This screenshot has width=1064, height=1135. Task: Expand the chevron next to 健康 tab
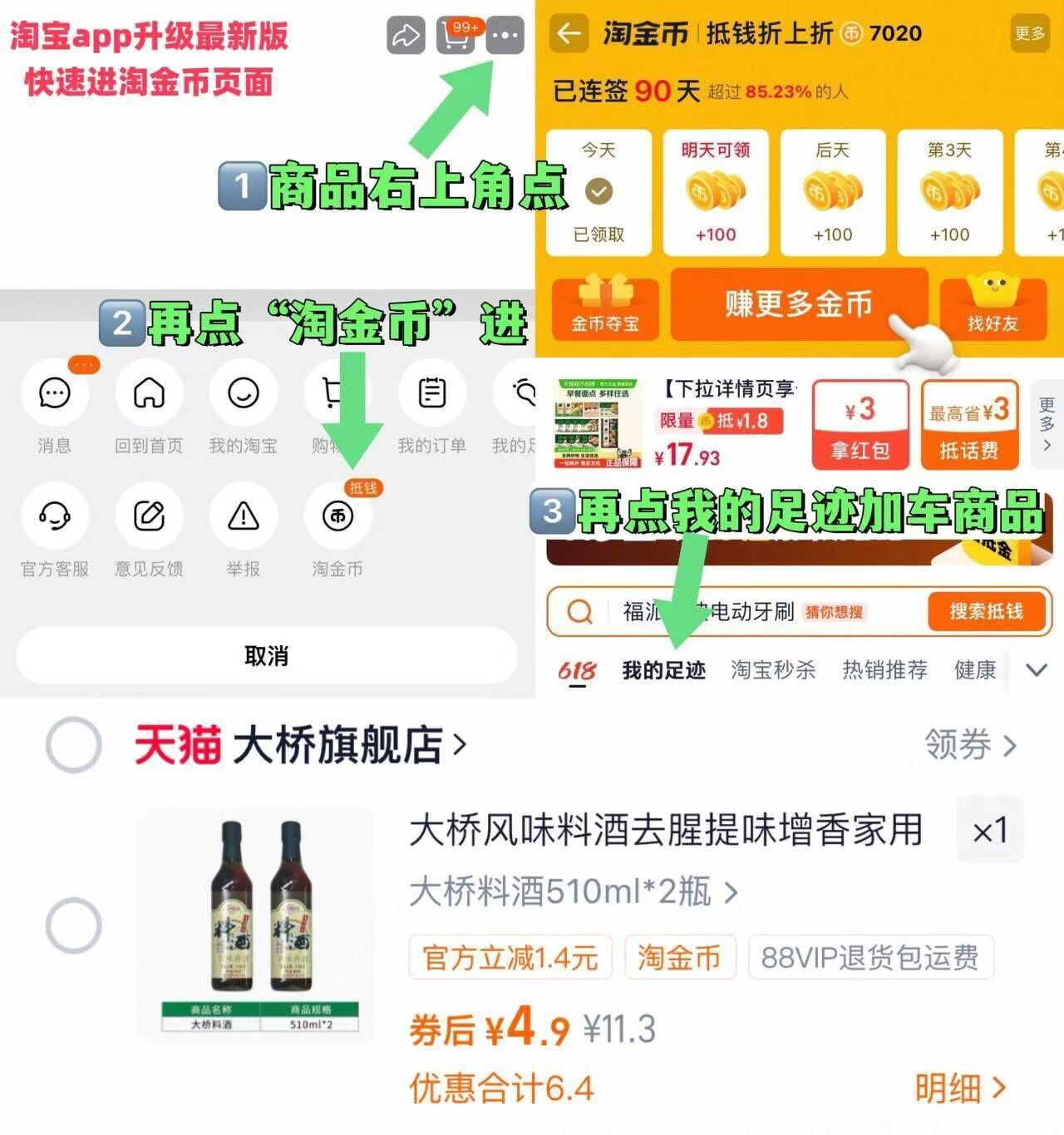1035,670
